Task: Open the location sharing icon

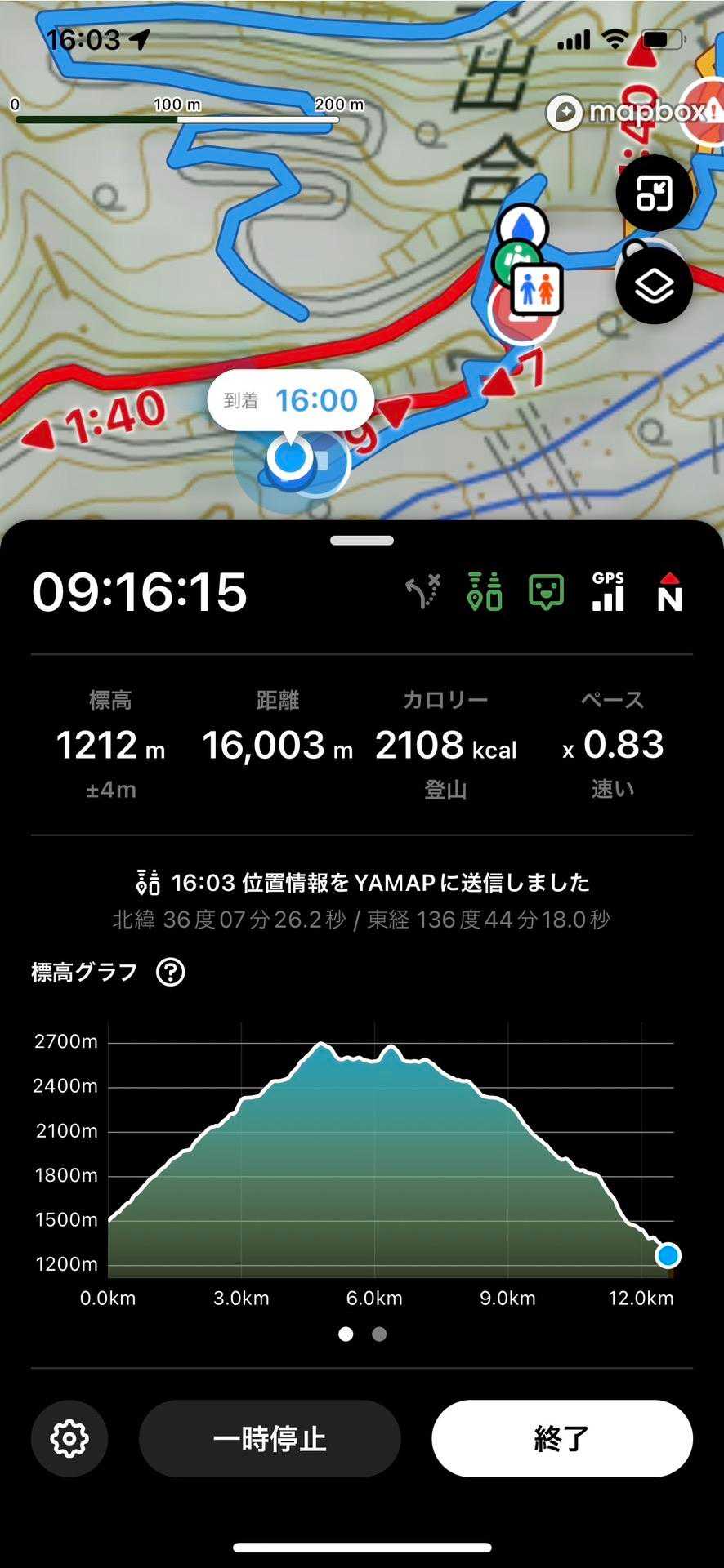Action: 485,592
